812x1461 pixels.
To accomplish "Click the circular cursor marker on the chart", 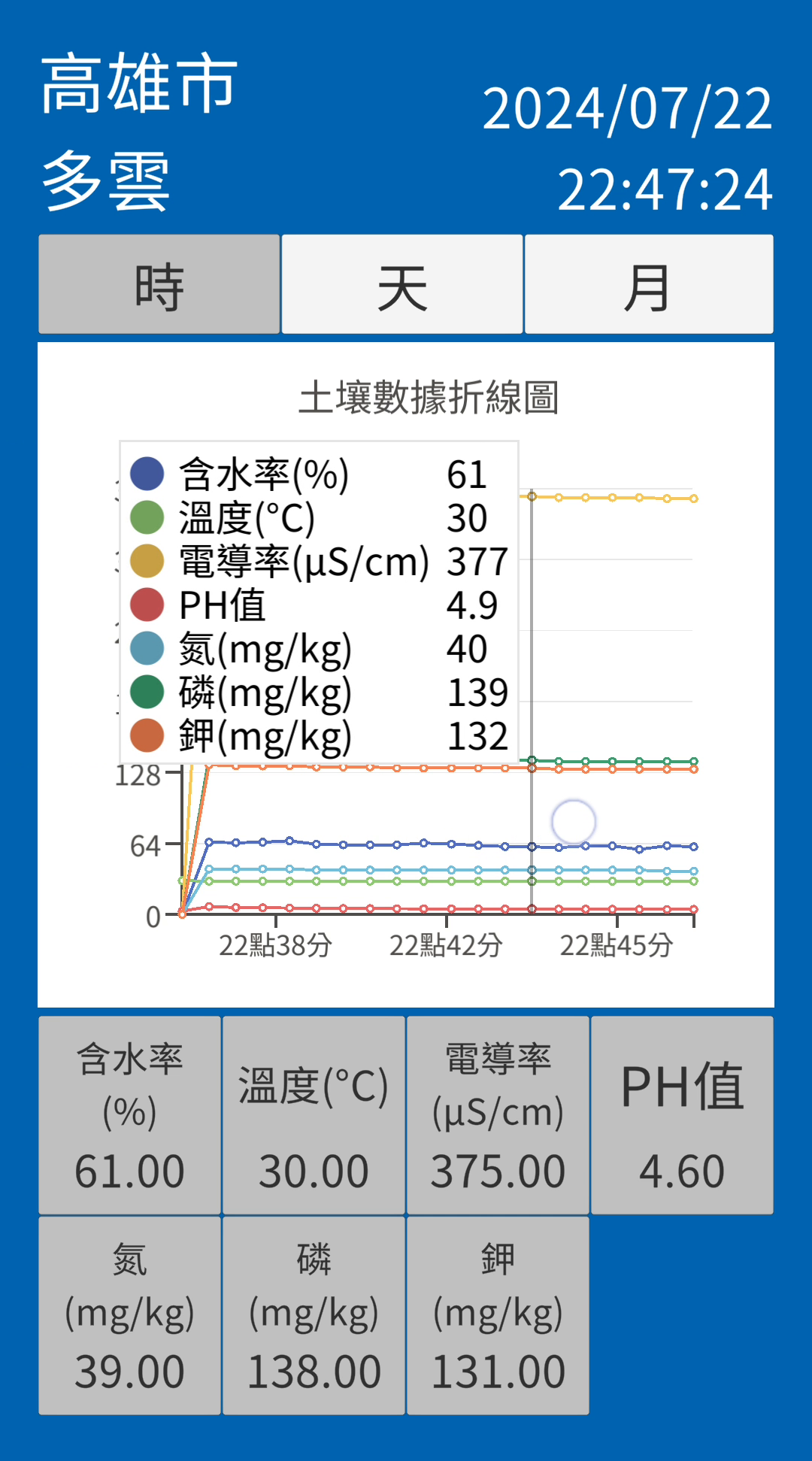I will tap(574, 822).
